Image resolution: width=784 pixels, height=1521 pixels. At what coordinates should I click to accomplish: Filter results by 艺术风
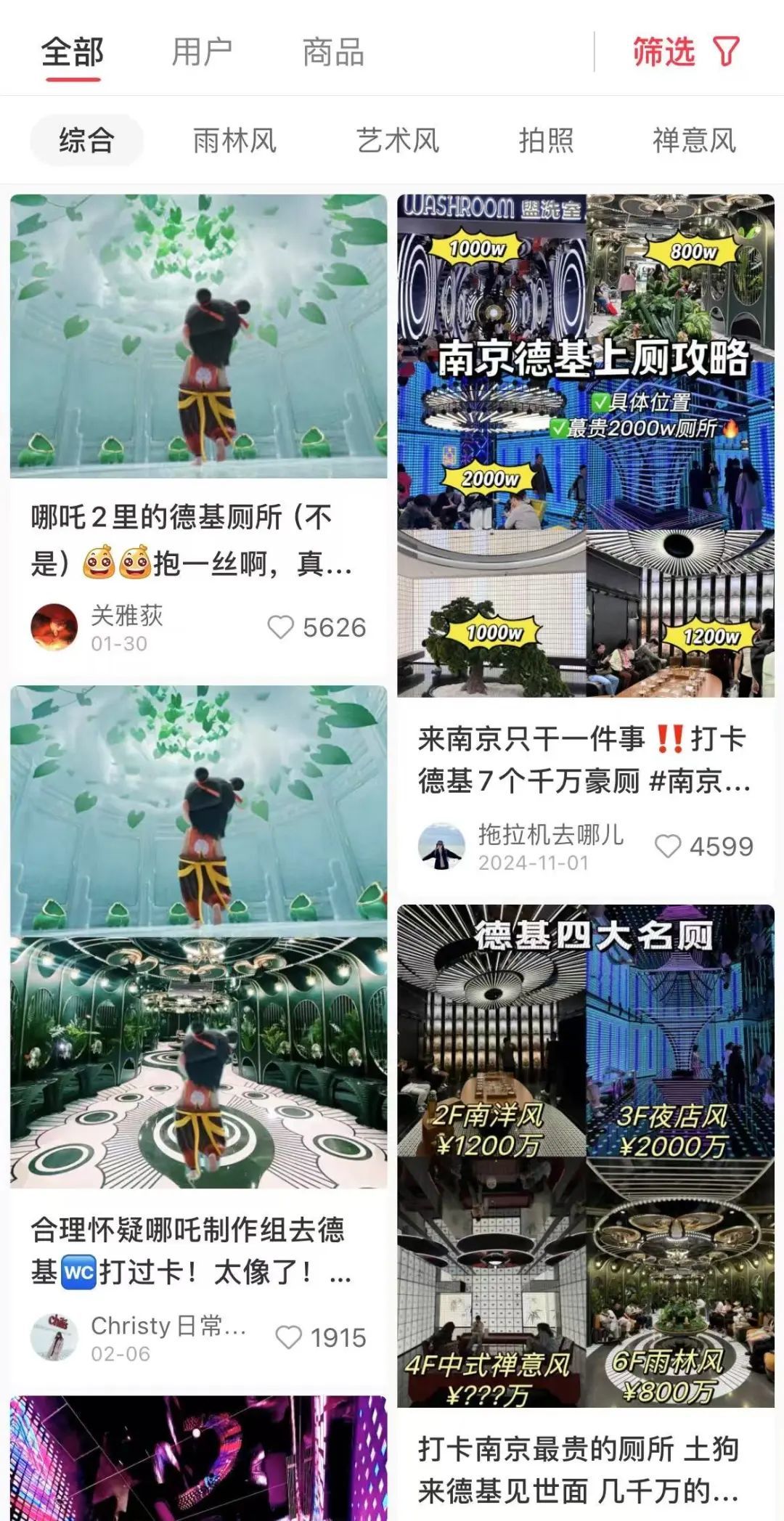point(398,140)
